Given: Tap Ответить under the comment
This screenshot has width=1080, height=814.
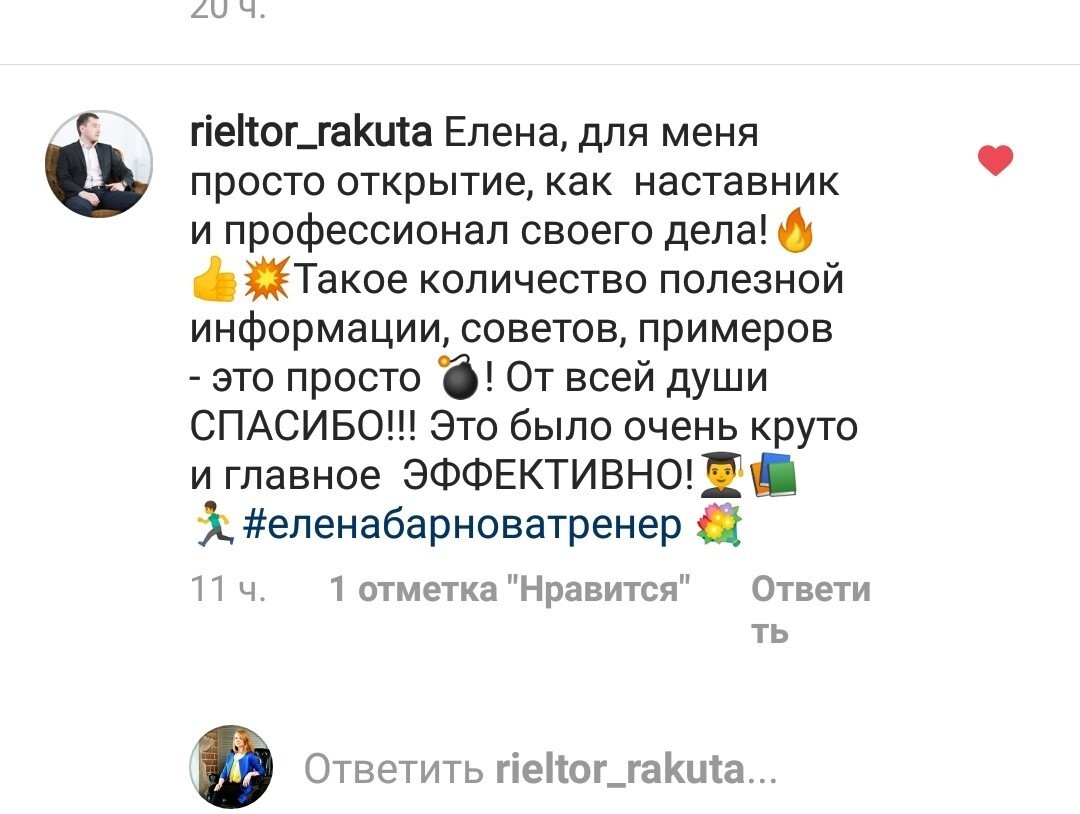Looking at the screenshot, I should pyautogui.click(x=809, y=591).
